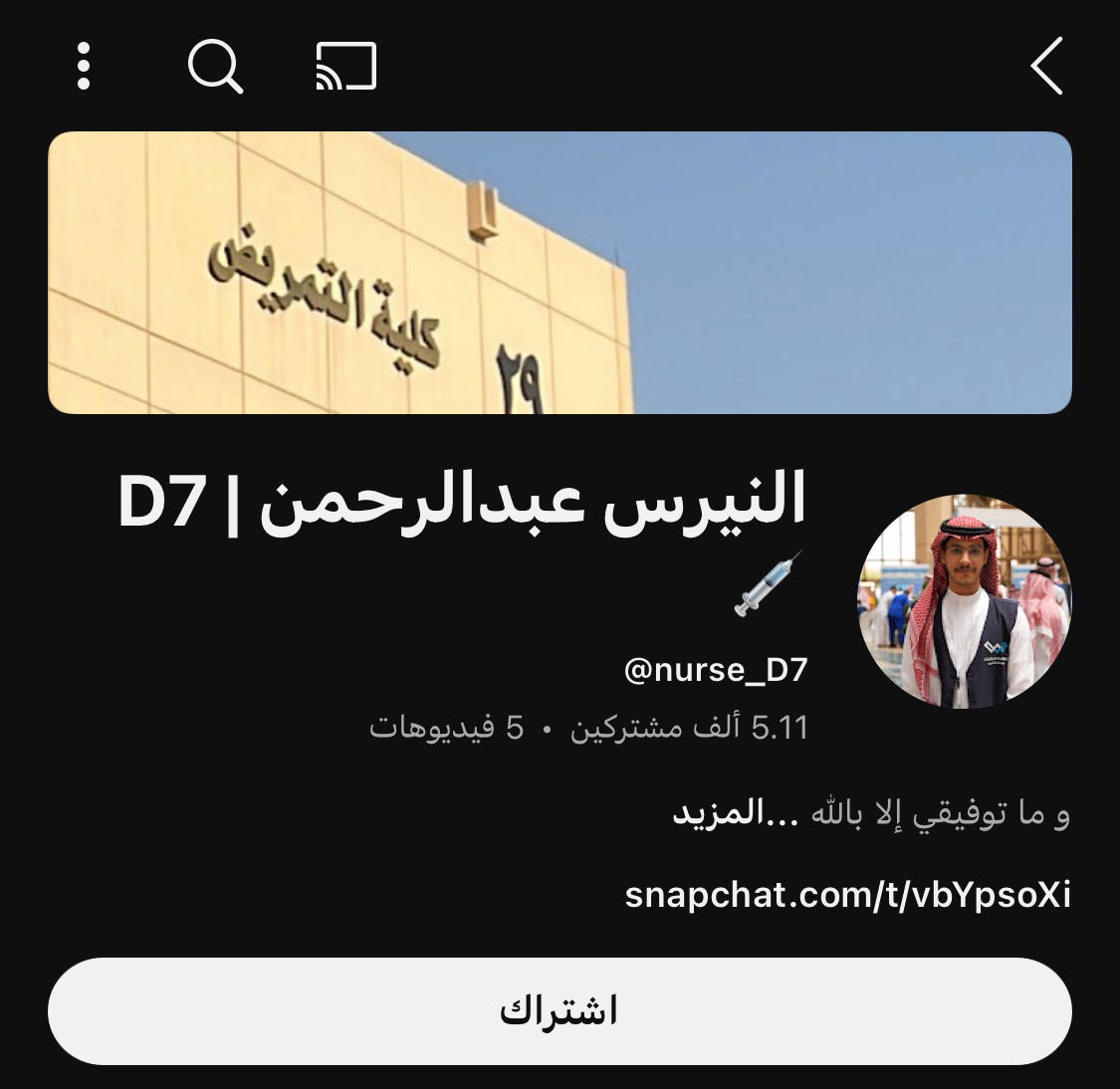1120x1089 pixels.
Task: Open the snapchat.com/t/vbYpsoXi link
Action: tap(848, 895)
